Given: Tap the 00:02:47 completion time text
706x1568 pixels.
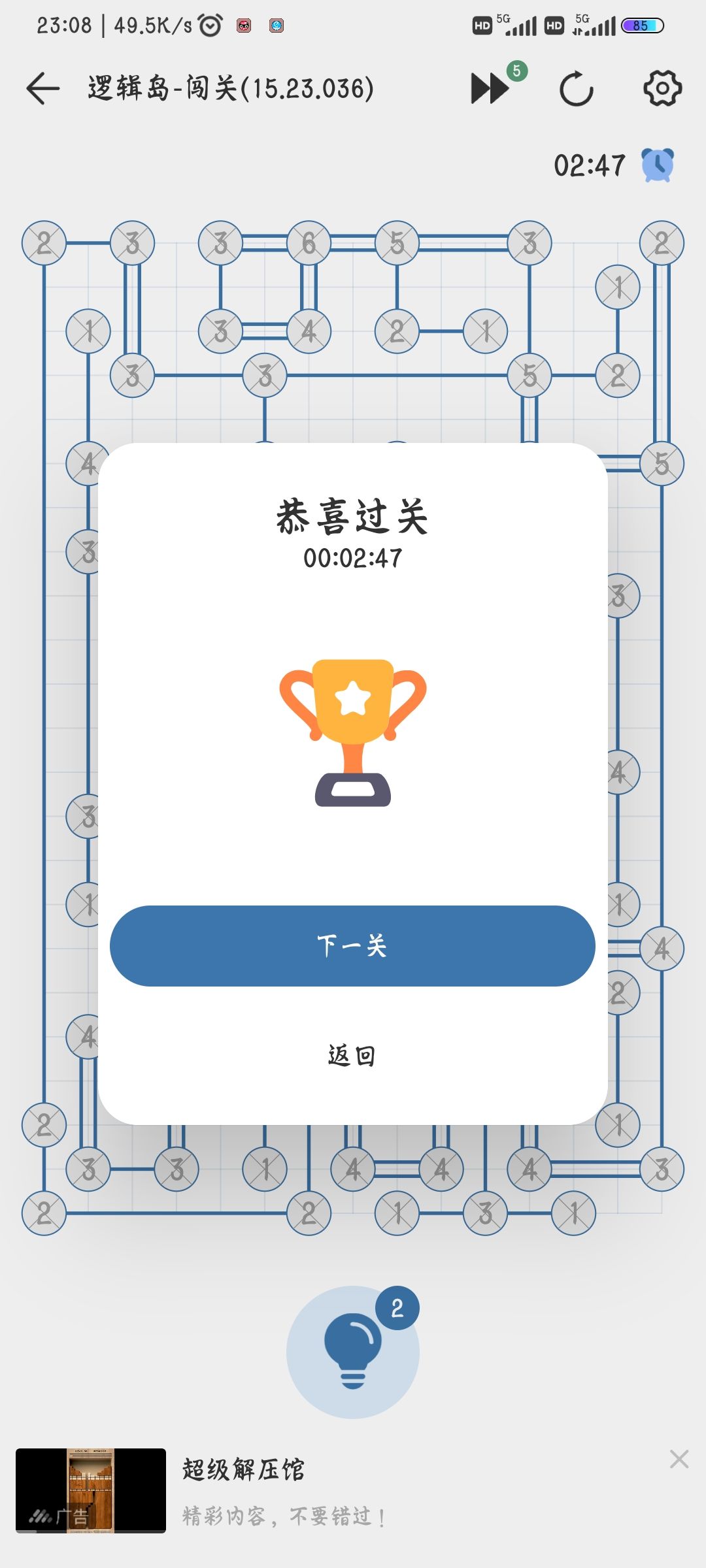Looking at the screenshot, I should click(x=351, y=558).
